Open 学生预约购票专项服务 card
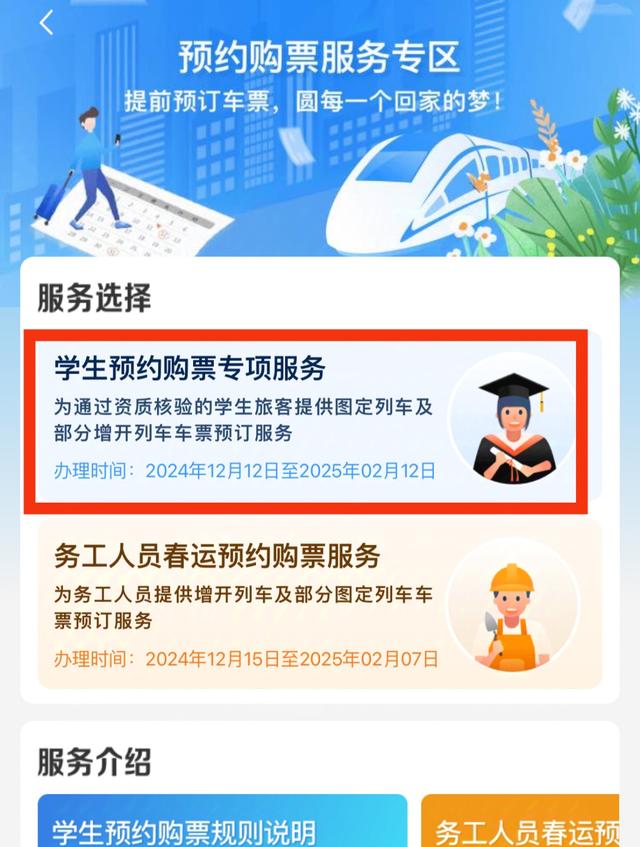Image resolution: width=640 pixels, height=847 pixels. (305, 420)
